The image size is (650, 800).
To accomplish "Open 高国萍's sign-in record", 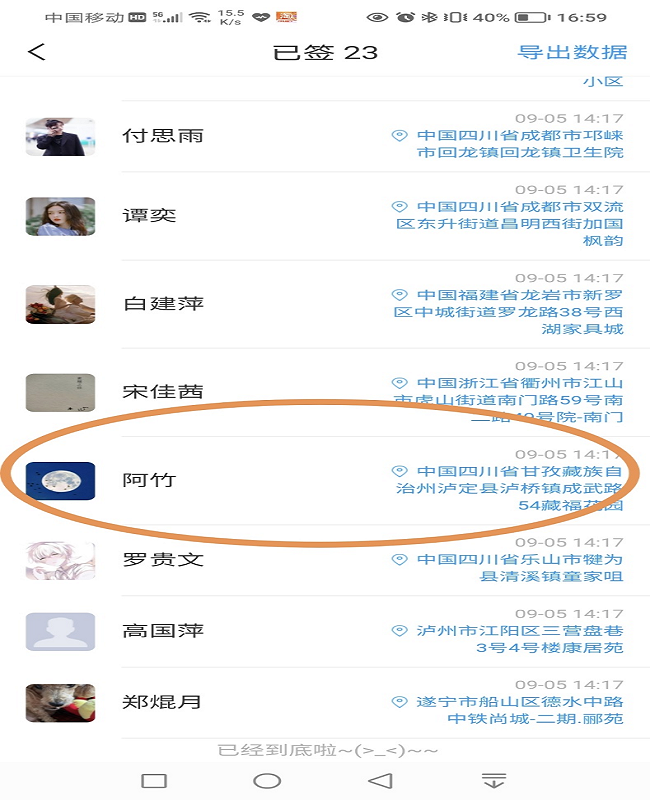I will click(163, 631).
